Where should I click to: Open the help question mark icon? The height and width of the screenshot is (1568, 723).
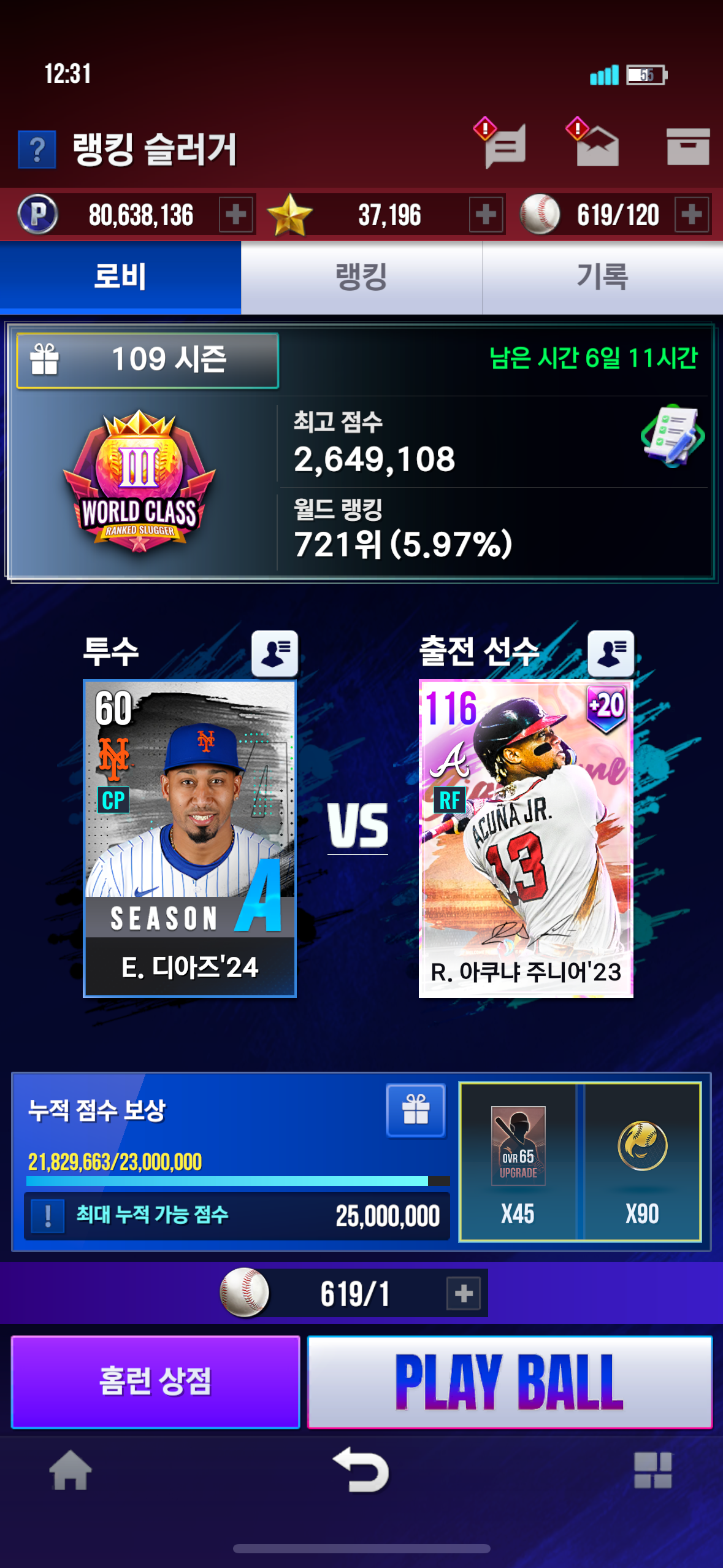(x=37, y=149)
